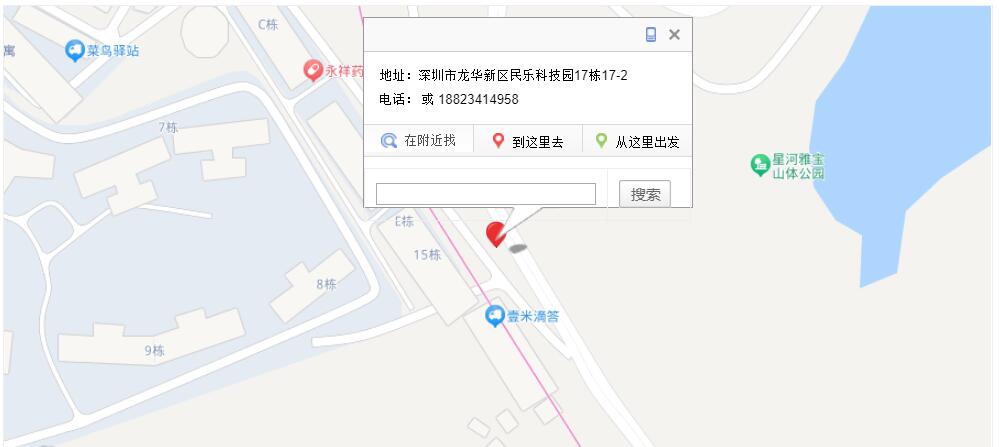
Task: Open the 菜鸟驿站 map point
Action: [75, 50]
